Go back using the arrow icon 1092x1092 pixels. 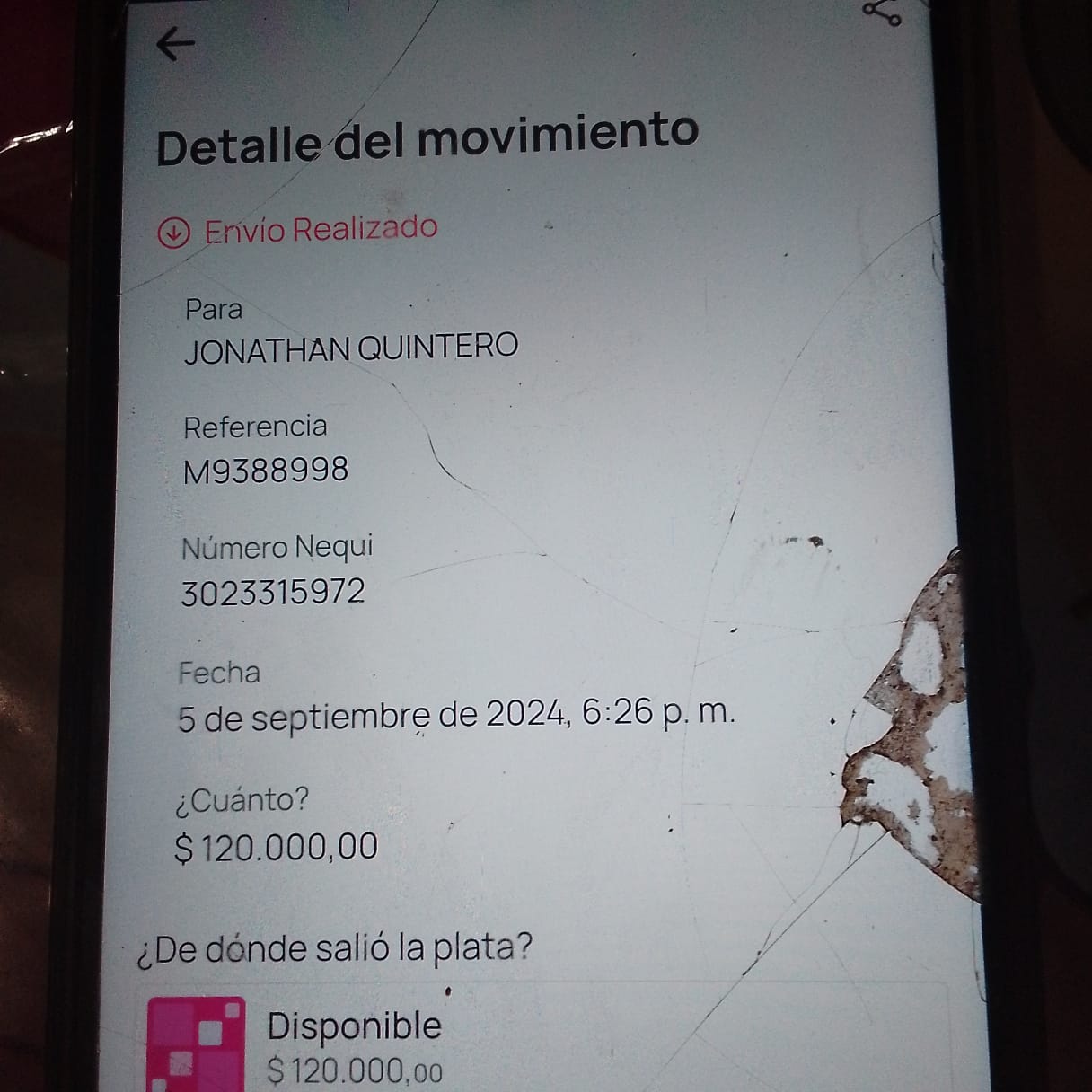point(175,44)
